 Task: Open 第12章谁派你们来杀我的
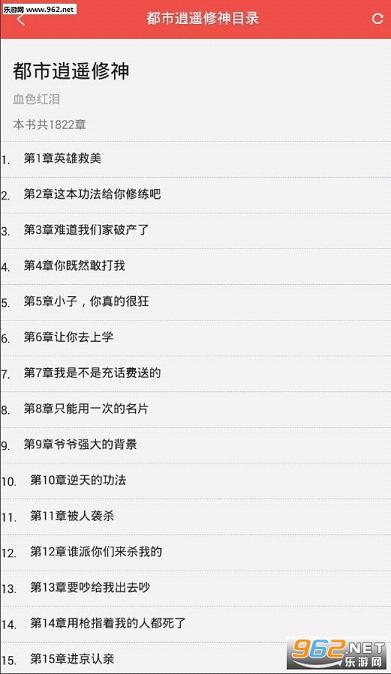point(196,552)
